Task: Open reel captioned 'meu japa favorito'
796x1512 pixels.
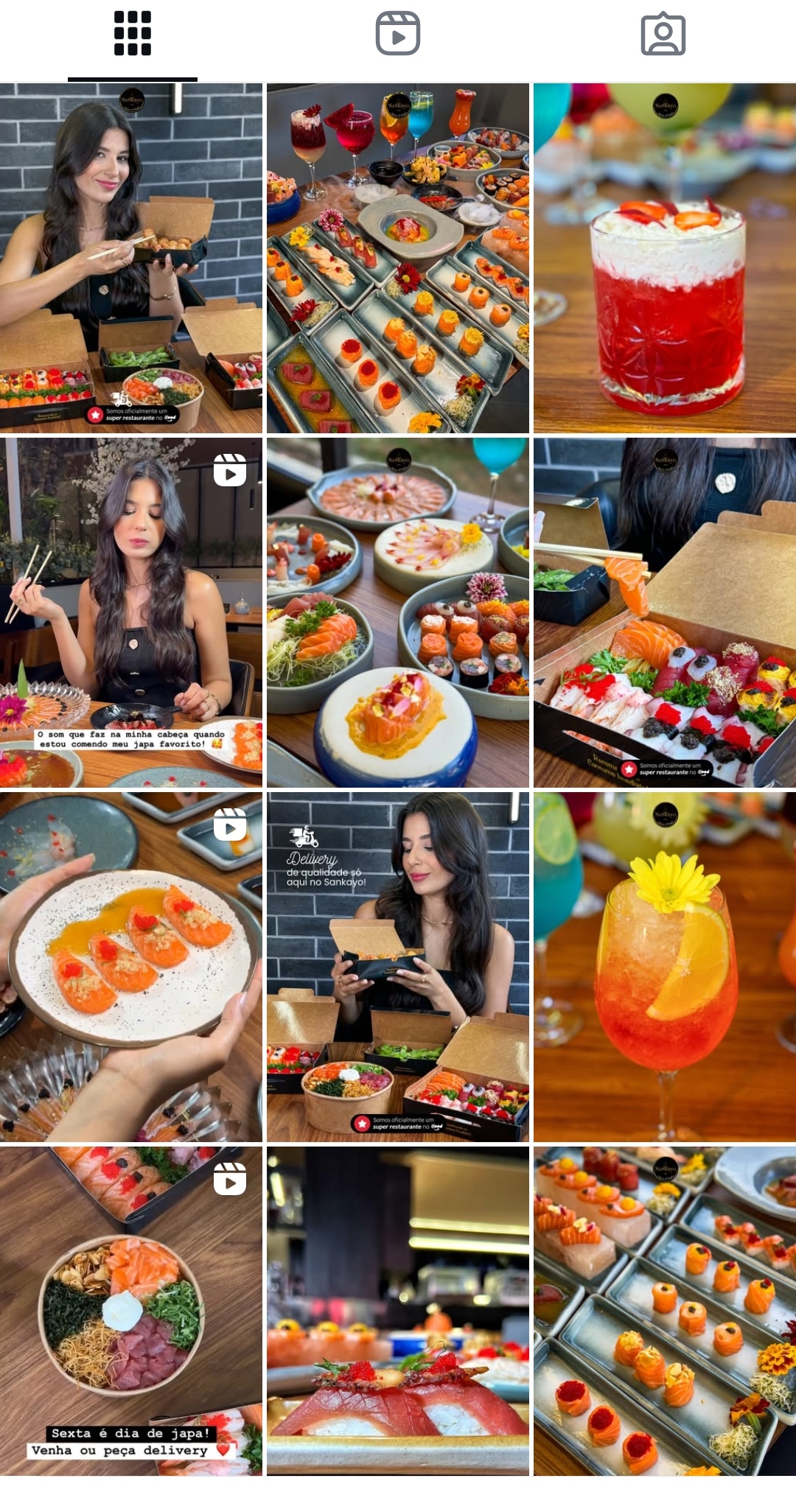Action: click(x=131, y=612)
